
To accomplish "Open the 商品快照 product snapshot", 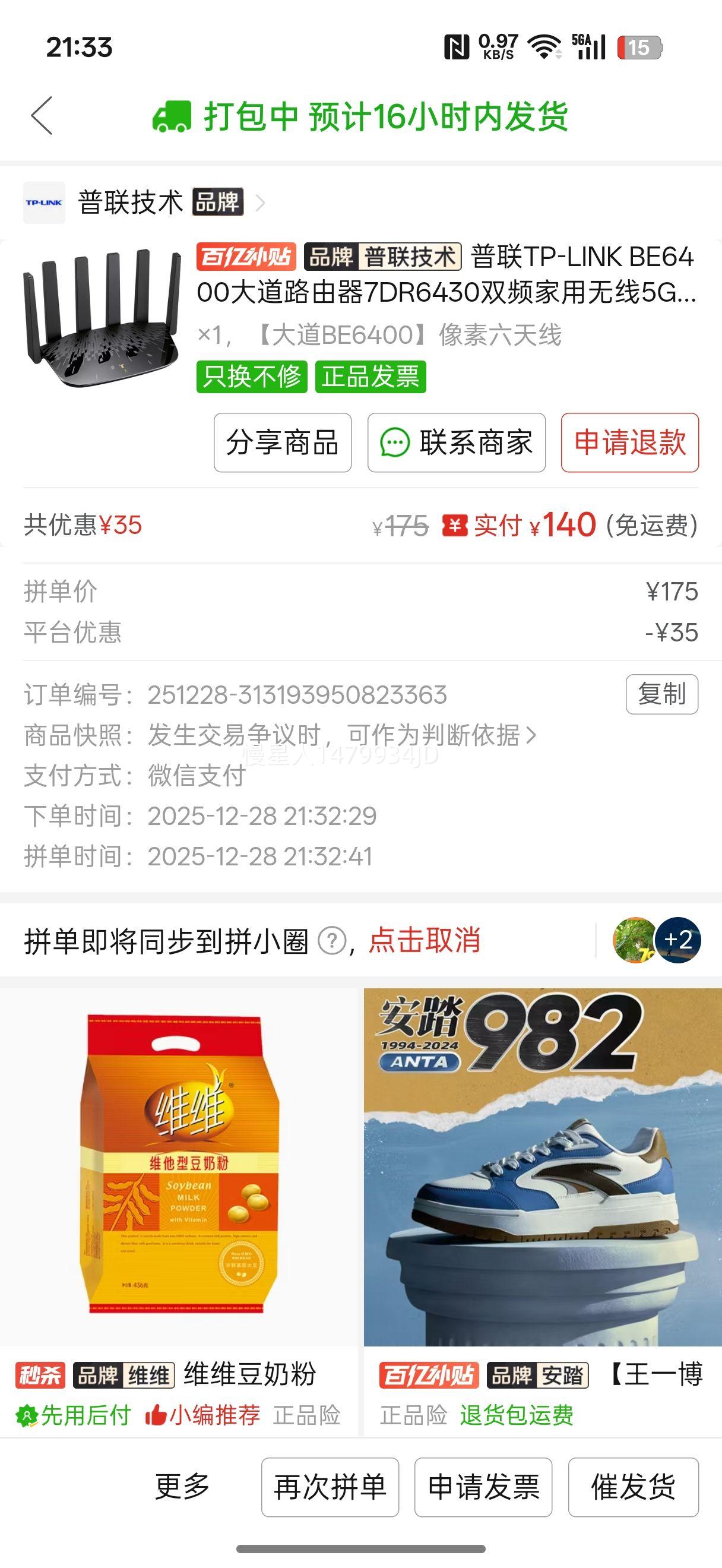I will click(x=341, y=735).
